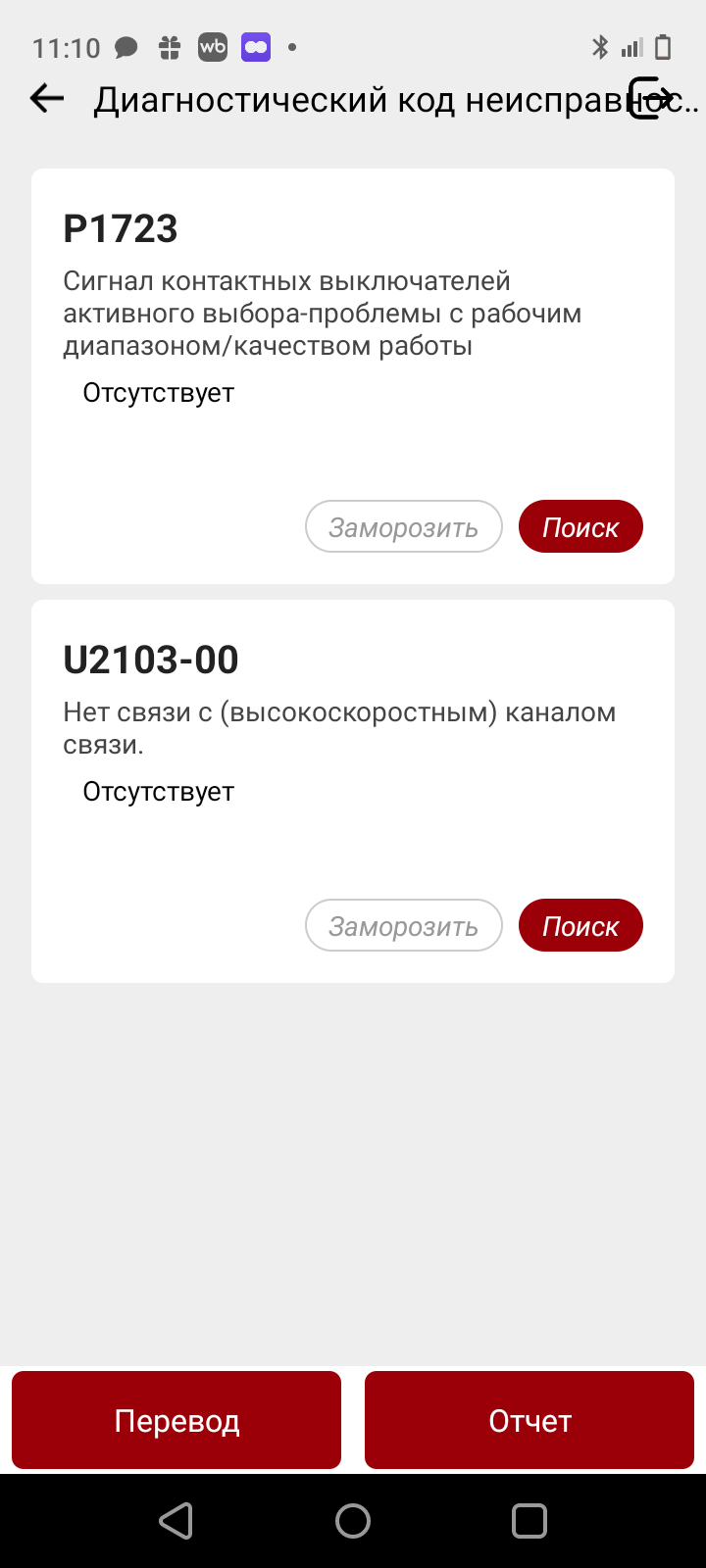Tap Поиск for code P1723

point(580,527)
